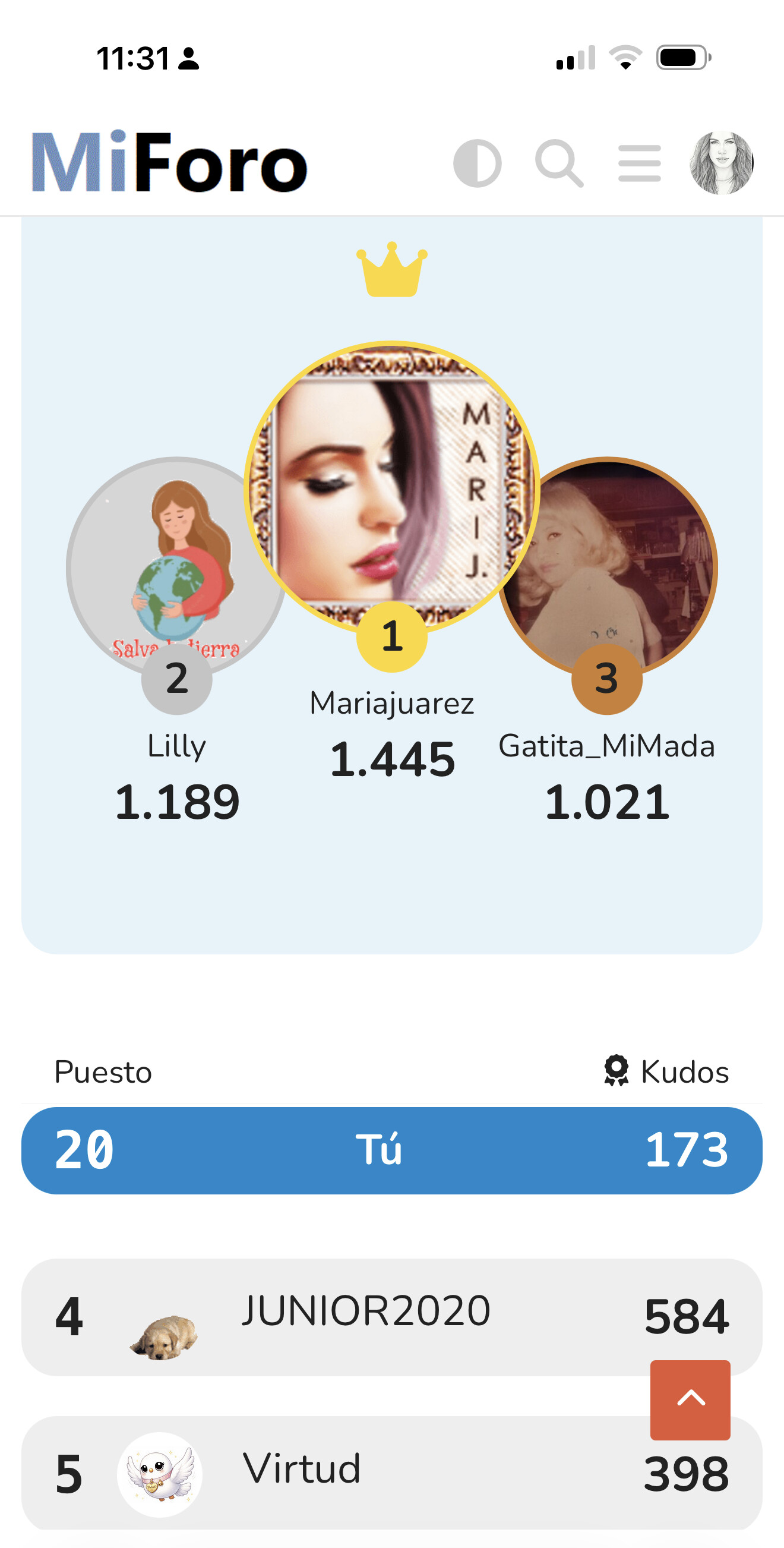View Lilly's second-place profile
The width and height of the screenshot is (784, 1548).
point(176,568)
